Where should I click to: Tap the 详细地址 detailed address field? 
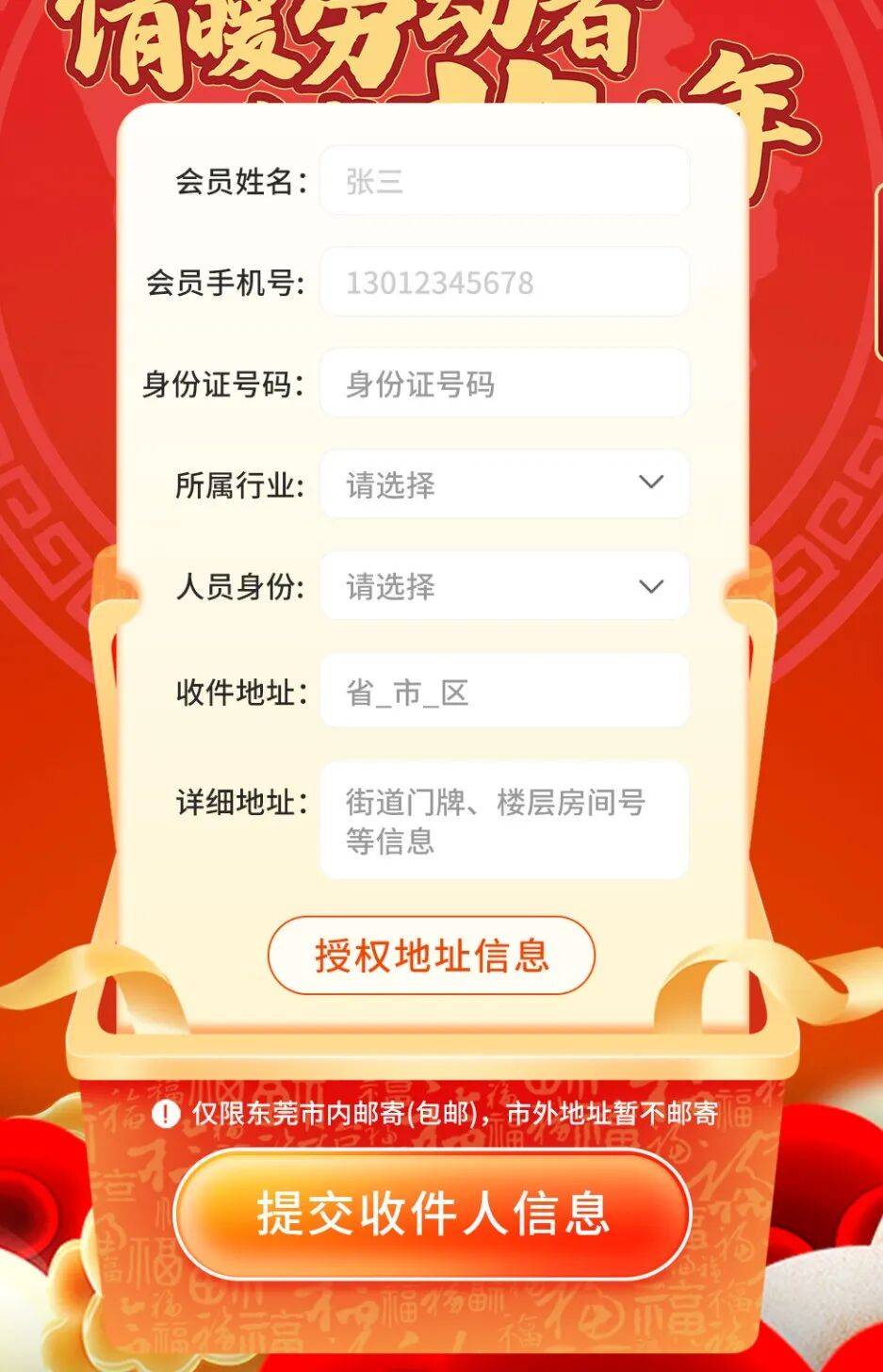(x=504, y=820)
